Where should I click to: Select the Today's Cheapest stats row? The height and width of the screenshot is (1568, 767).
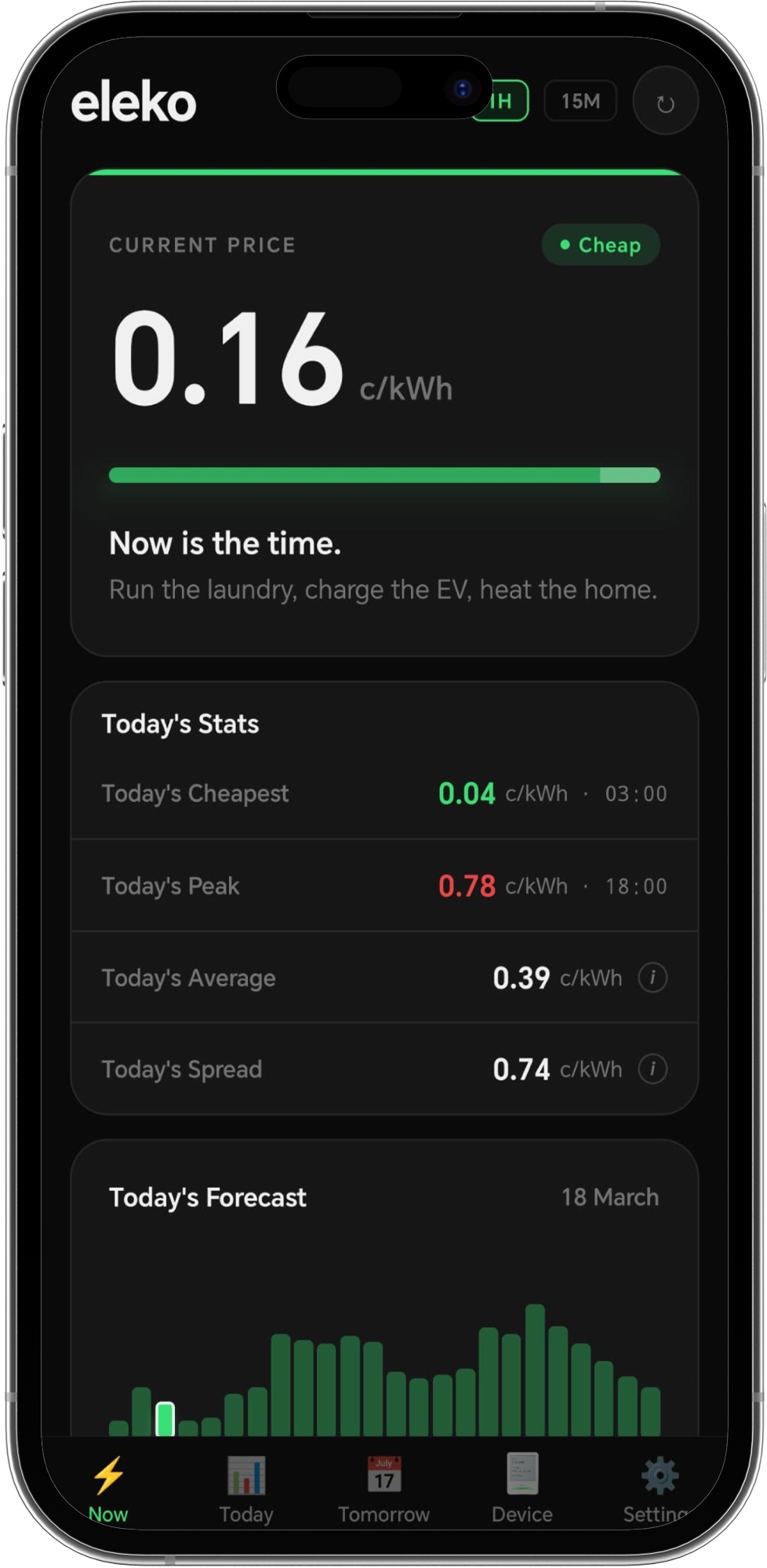point(383,793)
